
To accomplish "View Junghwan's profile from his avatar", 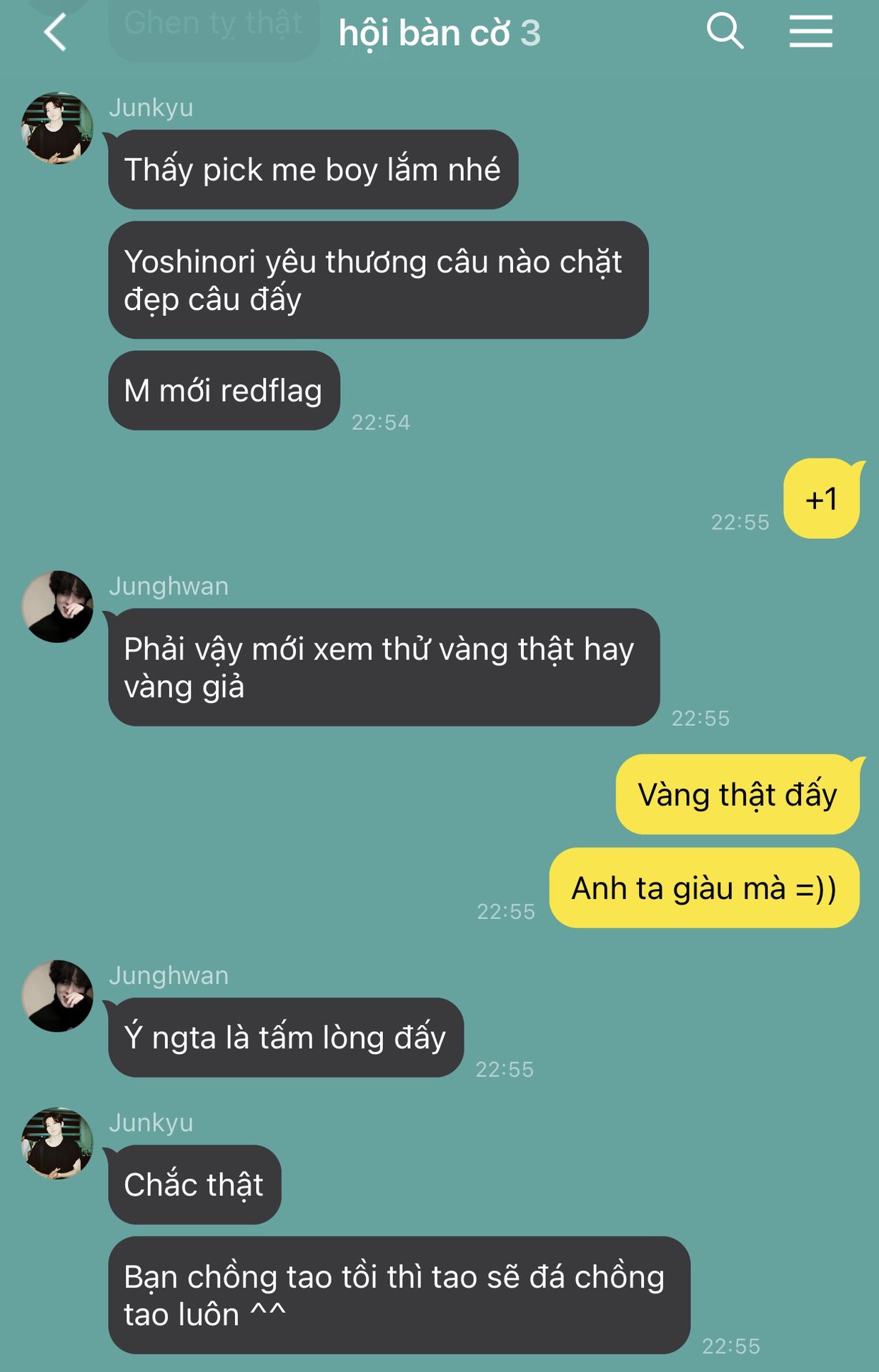I will tap(57, 607).
